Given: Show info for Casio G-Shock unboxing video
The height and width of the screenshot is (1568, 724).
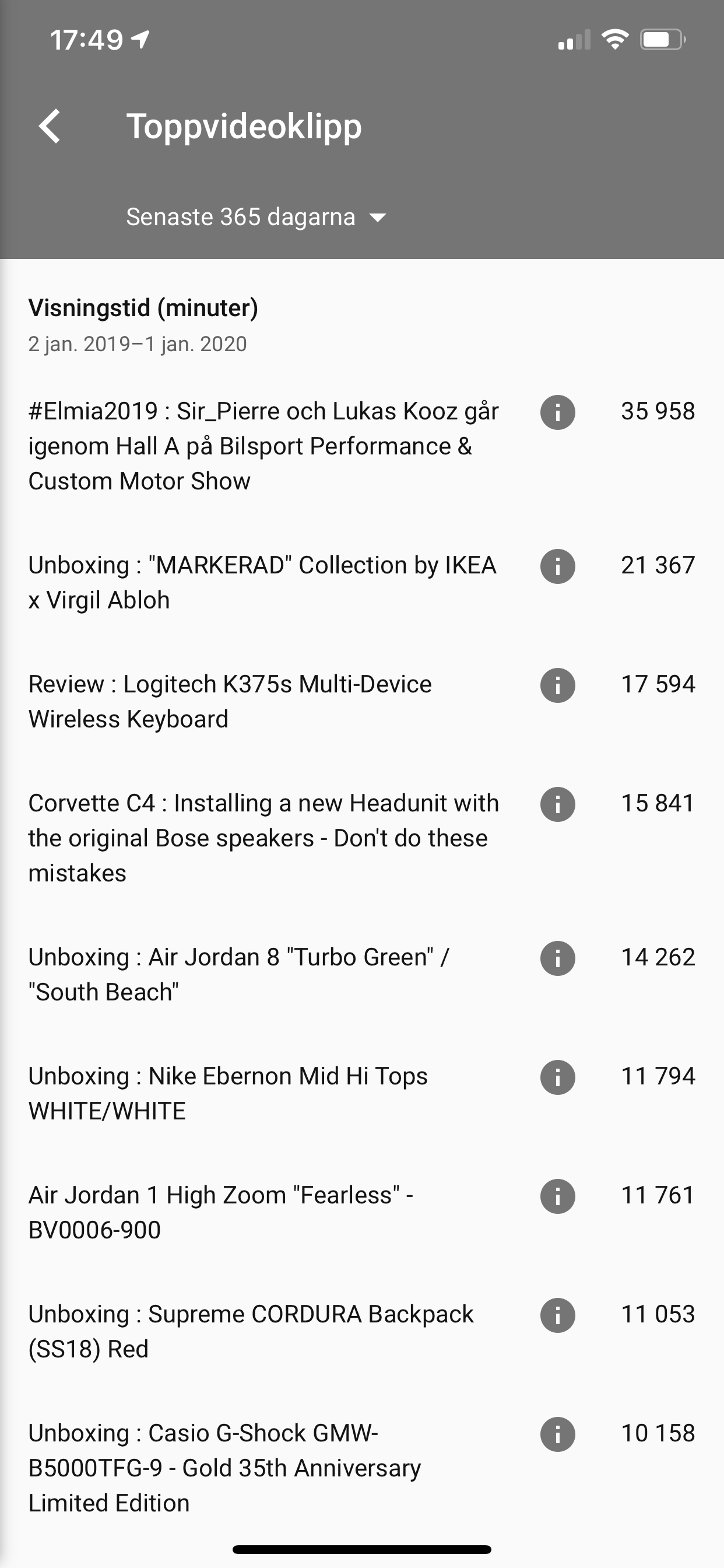Looking at the screenshot, I should coord(557,1434).
